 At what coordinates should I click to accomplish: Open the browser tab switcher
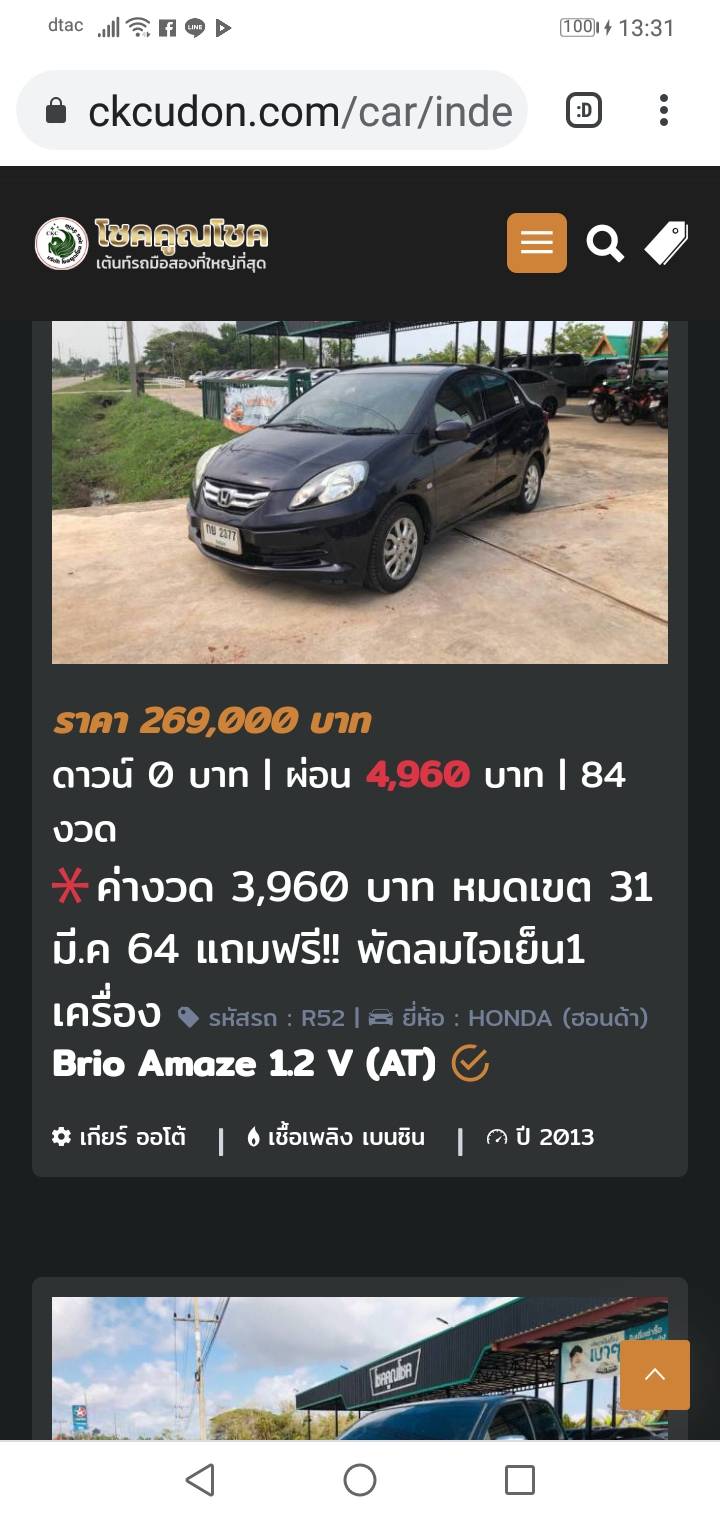(584, 110)
